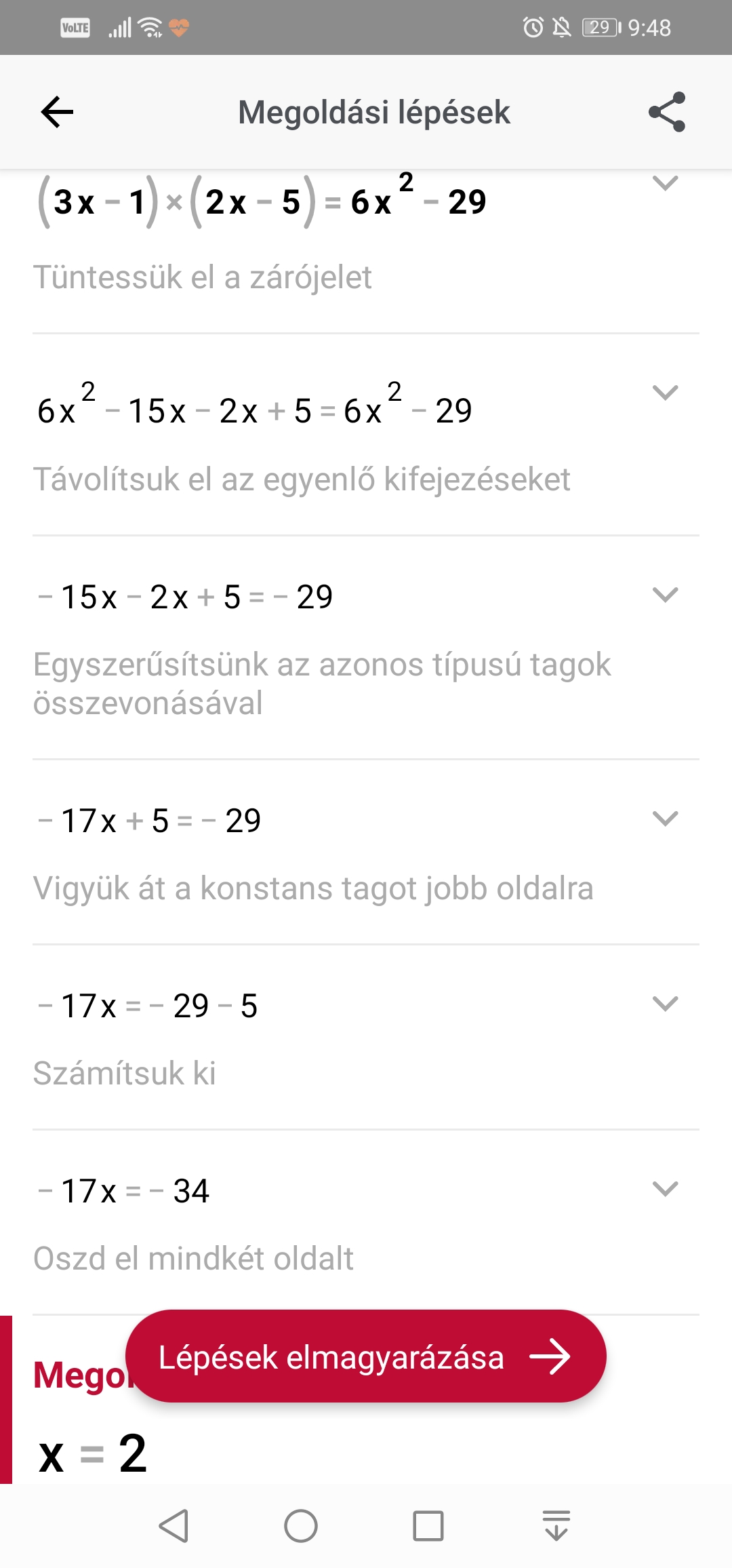Share the solution steps

pos(667,112)
